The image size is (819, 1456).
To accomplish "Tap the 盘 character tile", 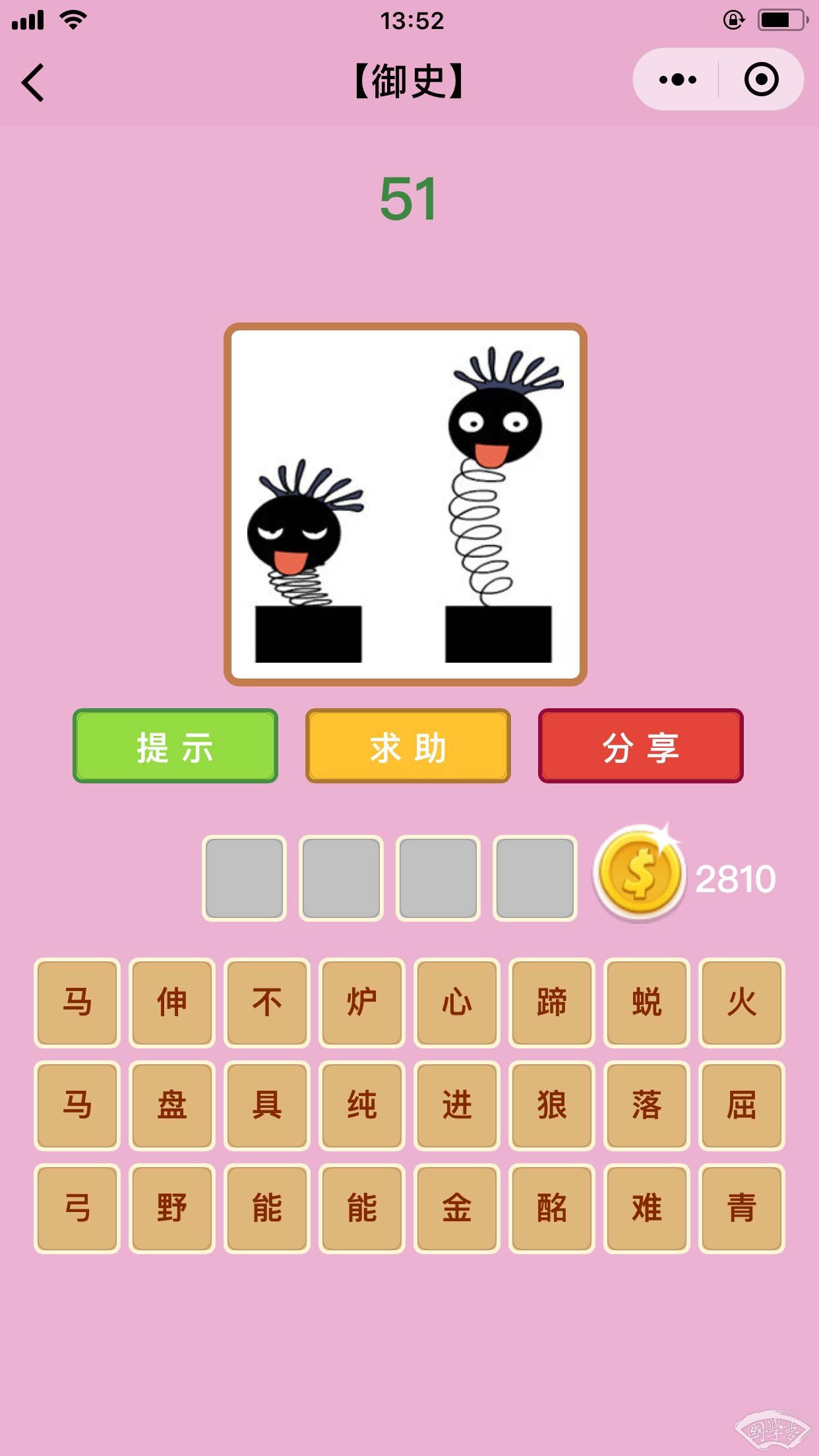I will coord(172,1105).
